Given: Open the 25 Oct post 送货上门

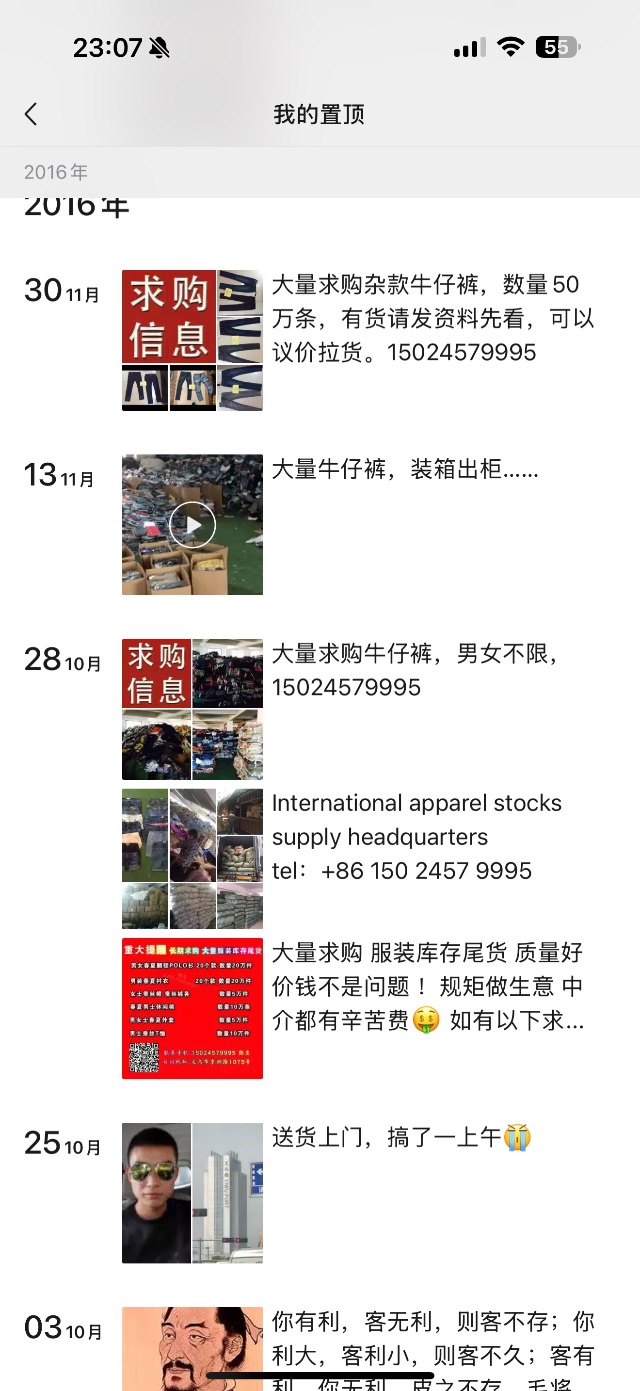Looking at the screenshot, I should 400,1137.
